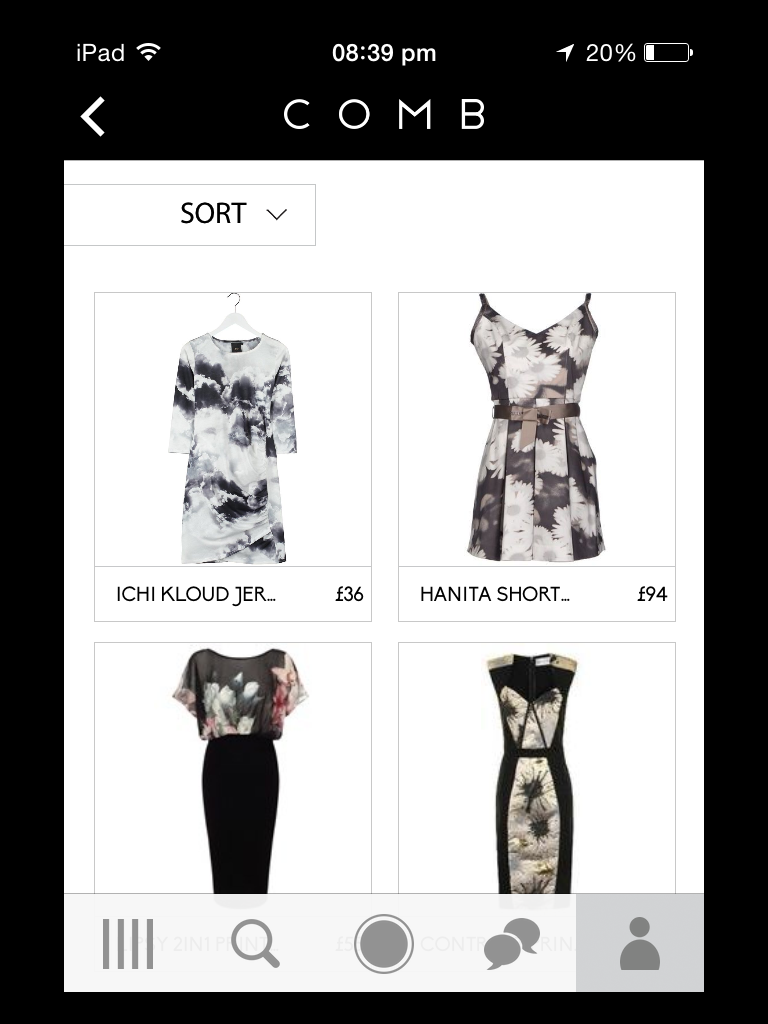Open the HANITA short dress card
The image size is (768, 1024).
(x=536, y=456)
